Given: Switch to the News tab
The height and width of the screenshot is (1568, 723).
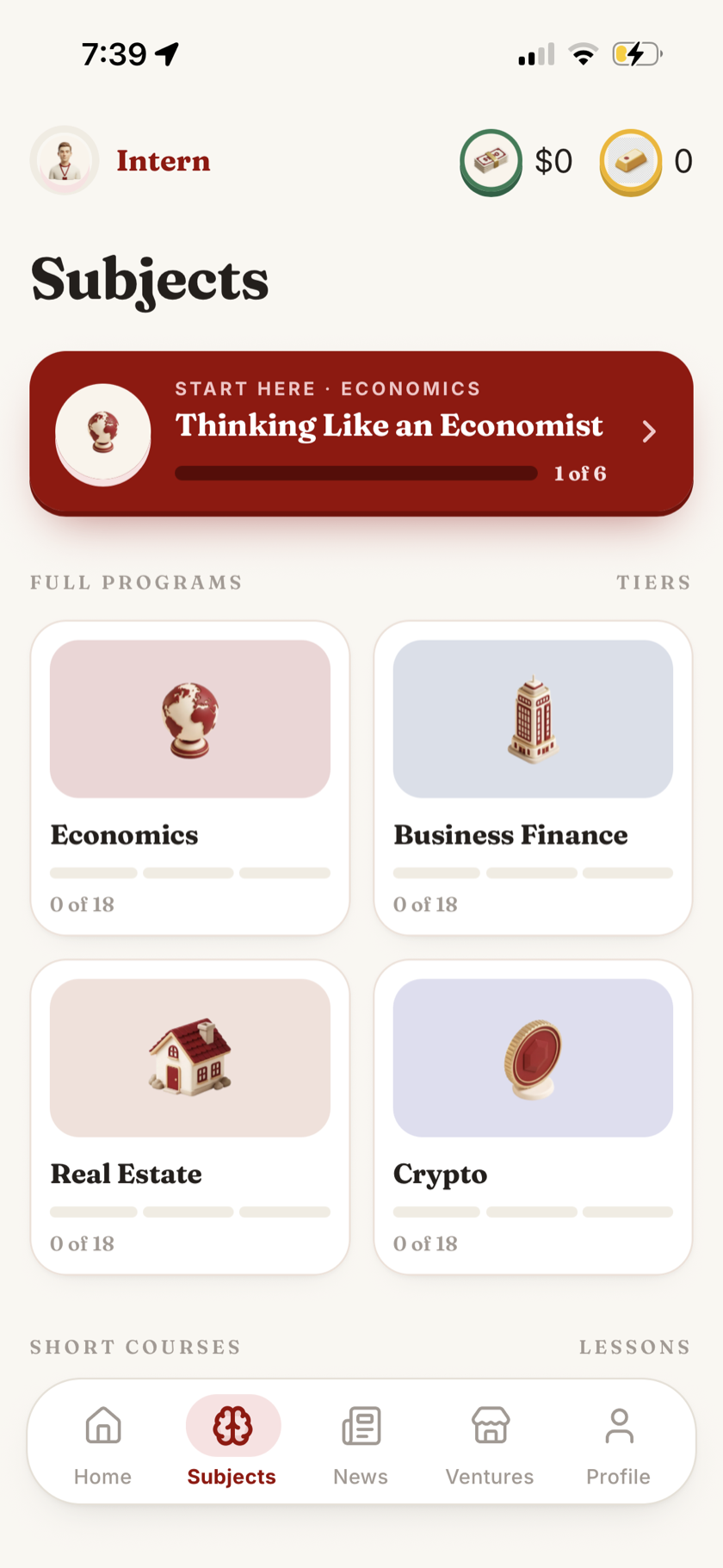Looking at the screenshot, I should pyautogui.click(x=361, y=1444).
